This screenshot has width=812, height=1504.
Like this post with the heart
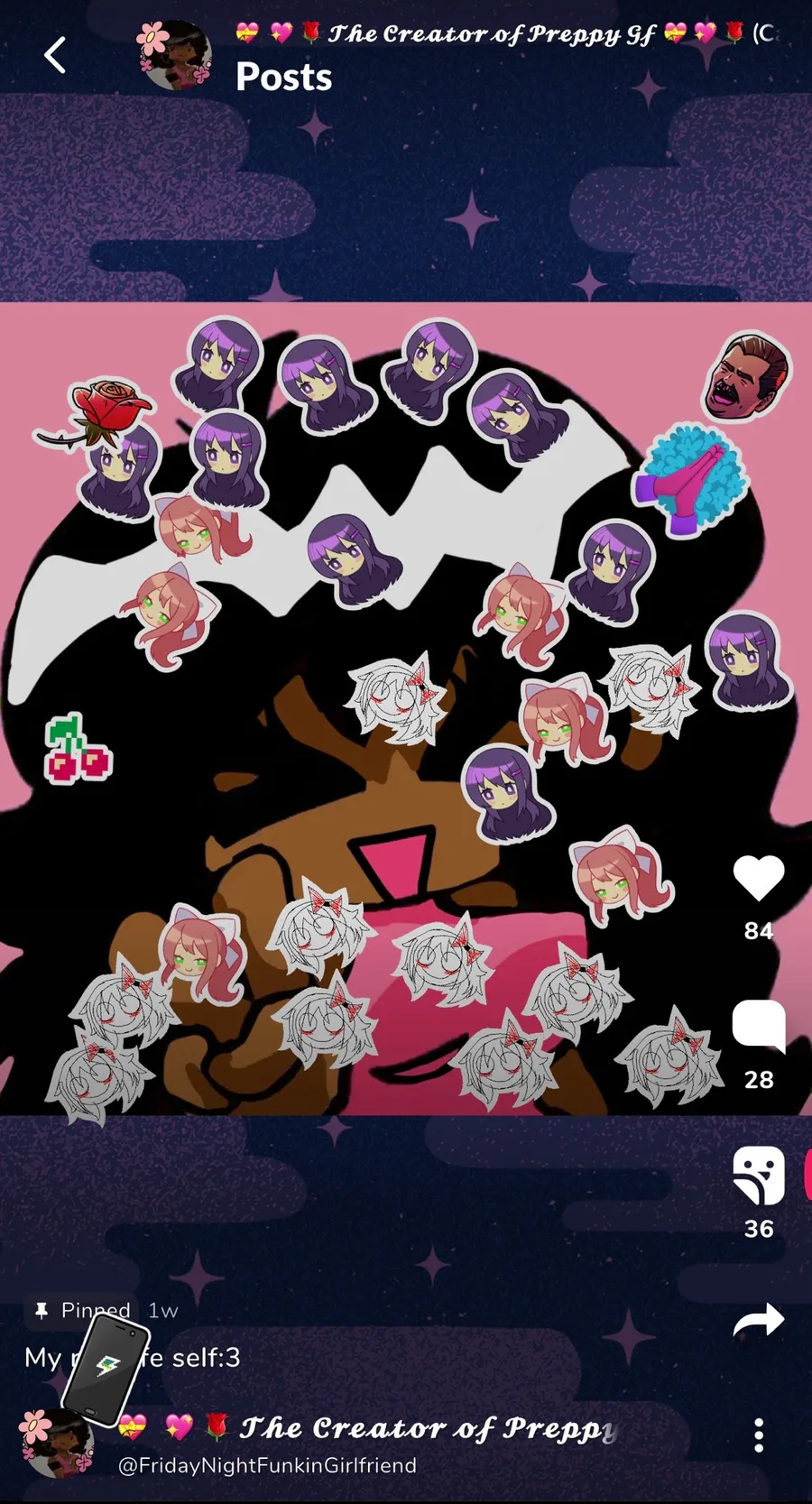[x=759, y=878]
